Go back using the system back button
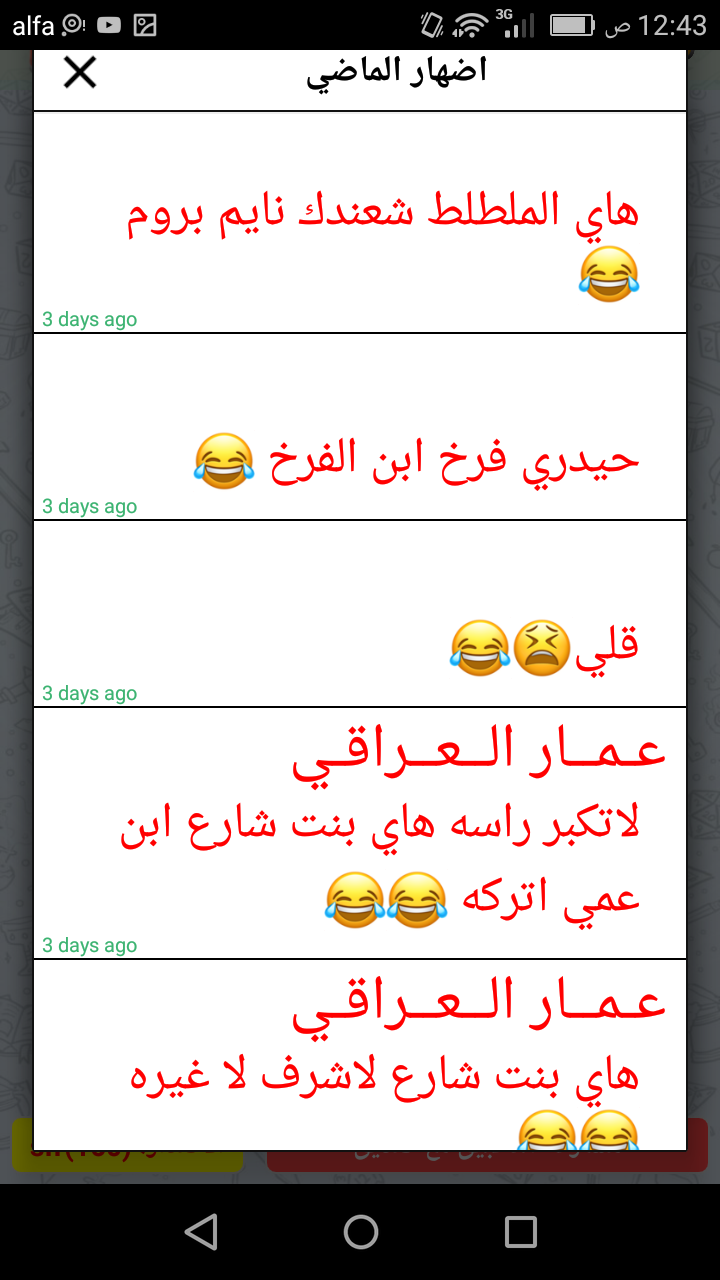This screenshot has height=1280, width=720. pos(201,1232)
